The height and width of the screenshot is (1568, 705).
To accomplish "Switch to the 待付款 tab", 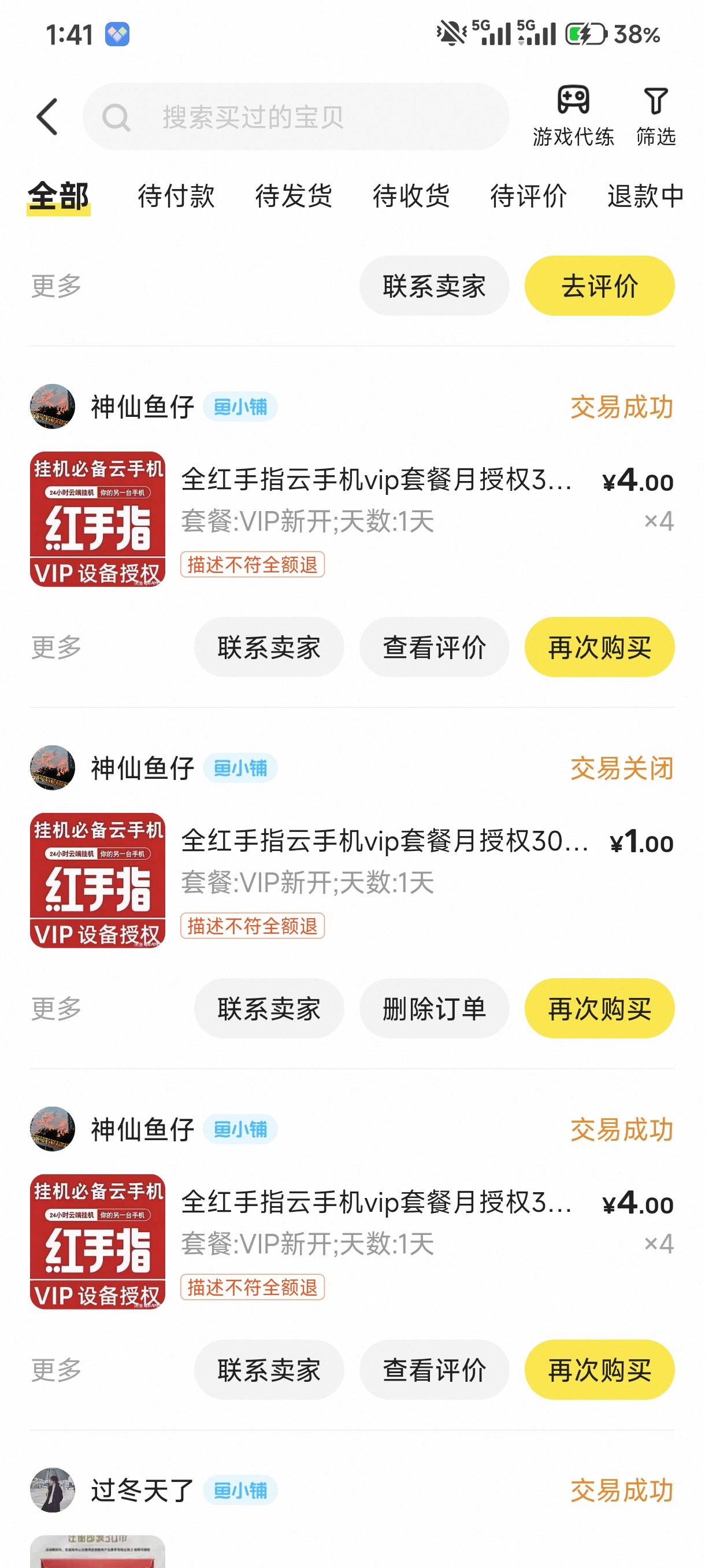I will click(176, 196).
